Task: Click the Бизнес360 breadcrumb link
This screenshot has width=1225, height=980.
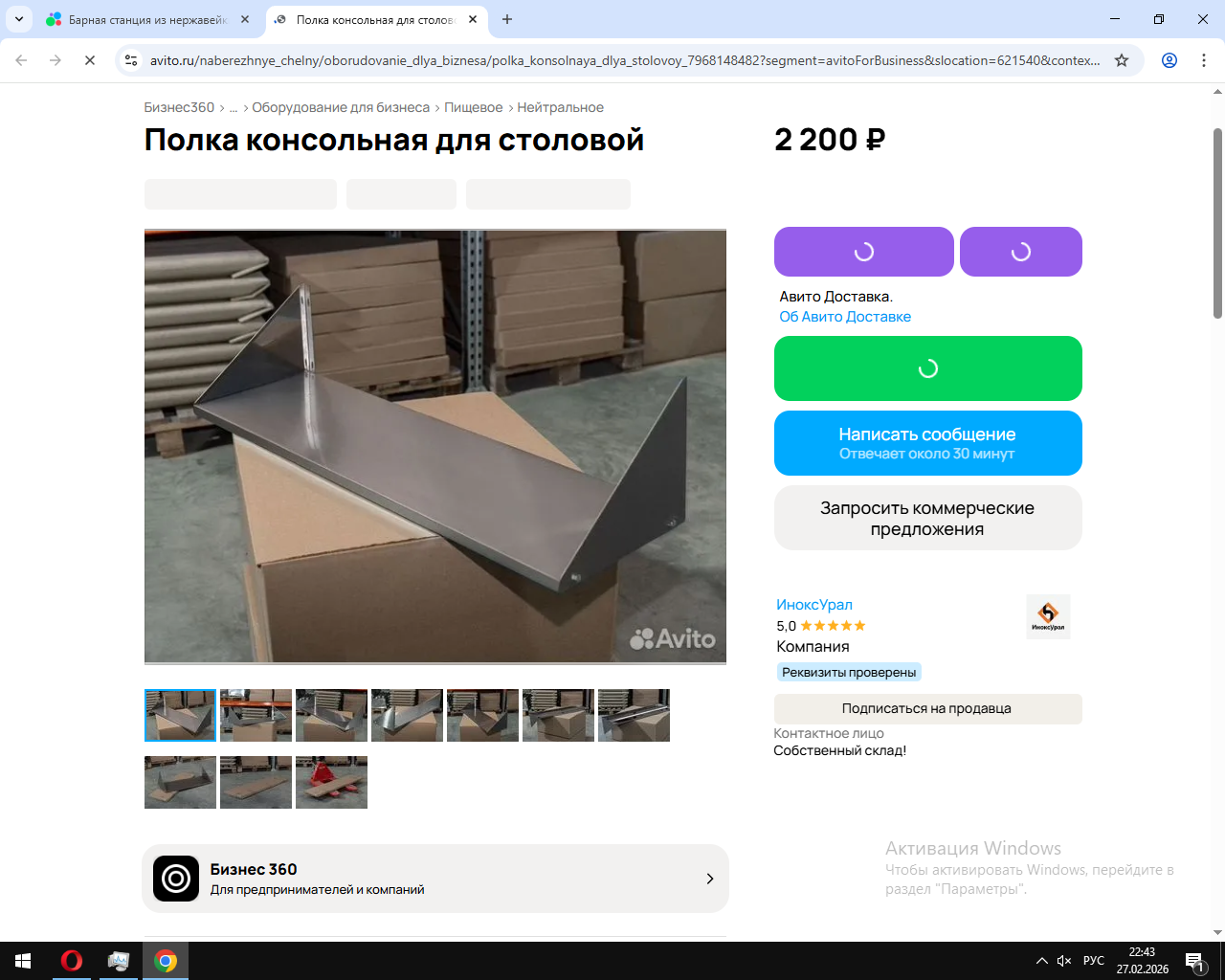Action: [x=179, y=107]
